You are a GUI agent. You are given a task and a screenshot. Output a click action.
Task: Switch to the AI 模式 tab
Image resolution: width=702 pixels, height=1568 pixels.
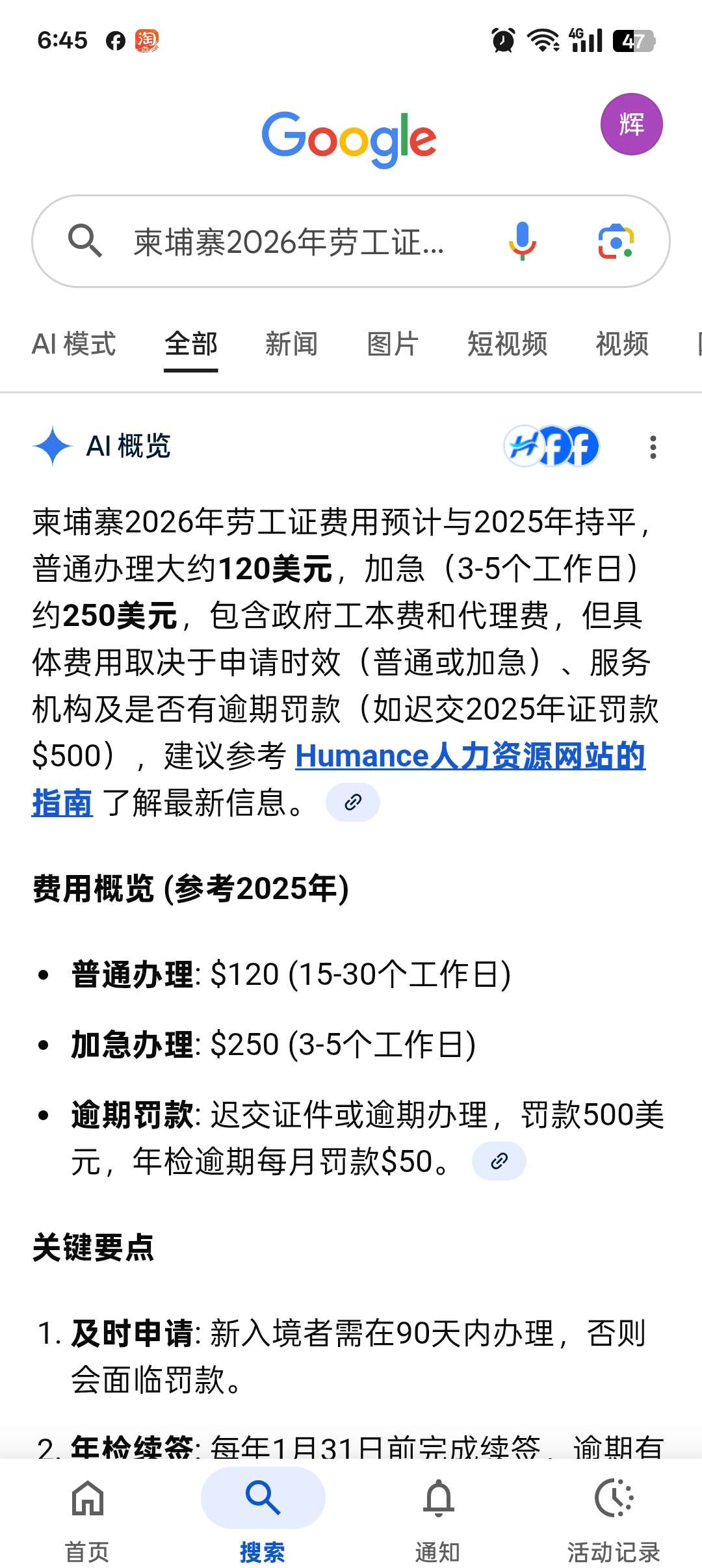[73, 344]
